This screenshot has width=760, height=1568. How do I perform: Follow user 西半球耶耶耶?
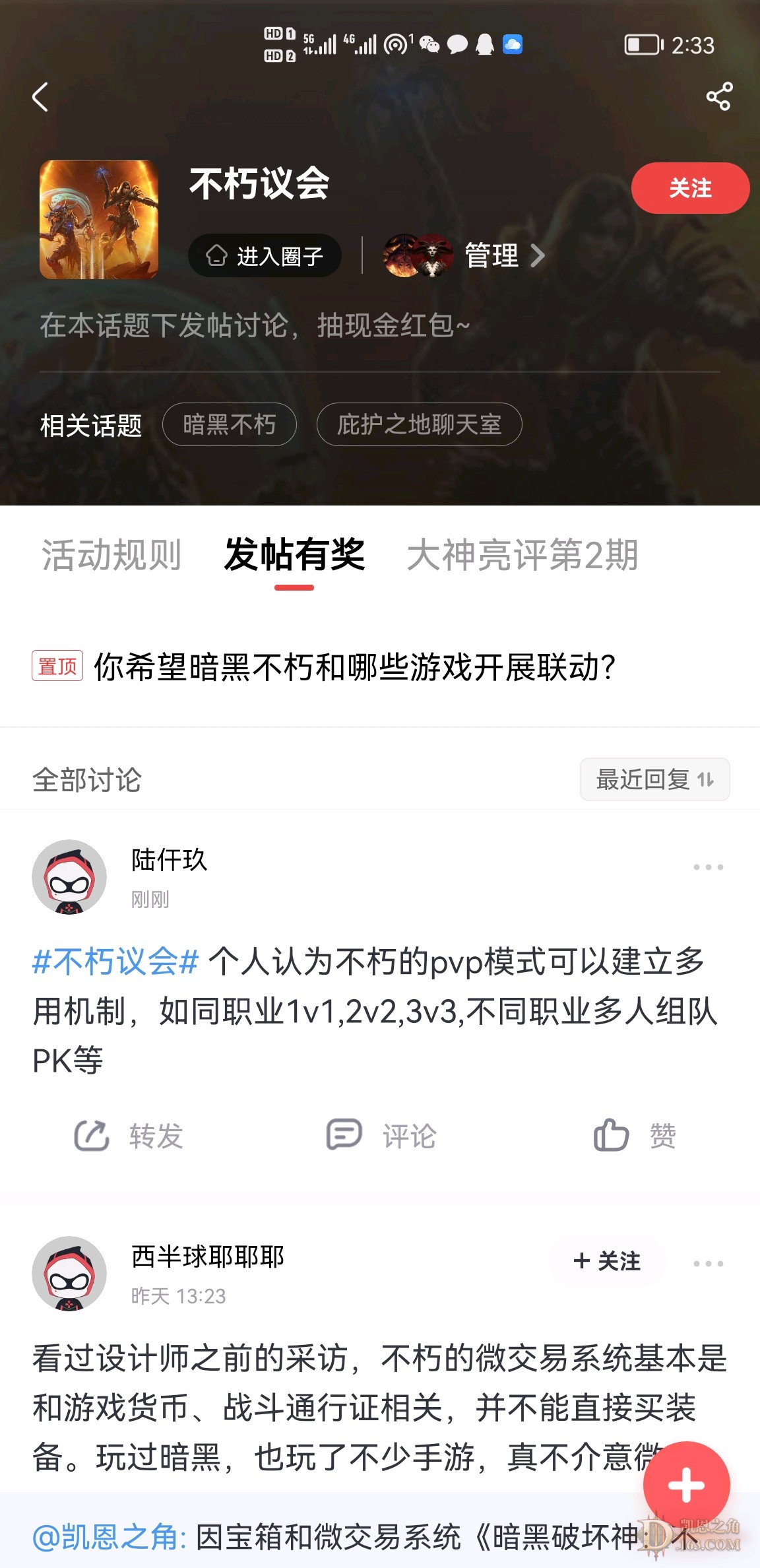607,1261
